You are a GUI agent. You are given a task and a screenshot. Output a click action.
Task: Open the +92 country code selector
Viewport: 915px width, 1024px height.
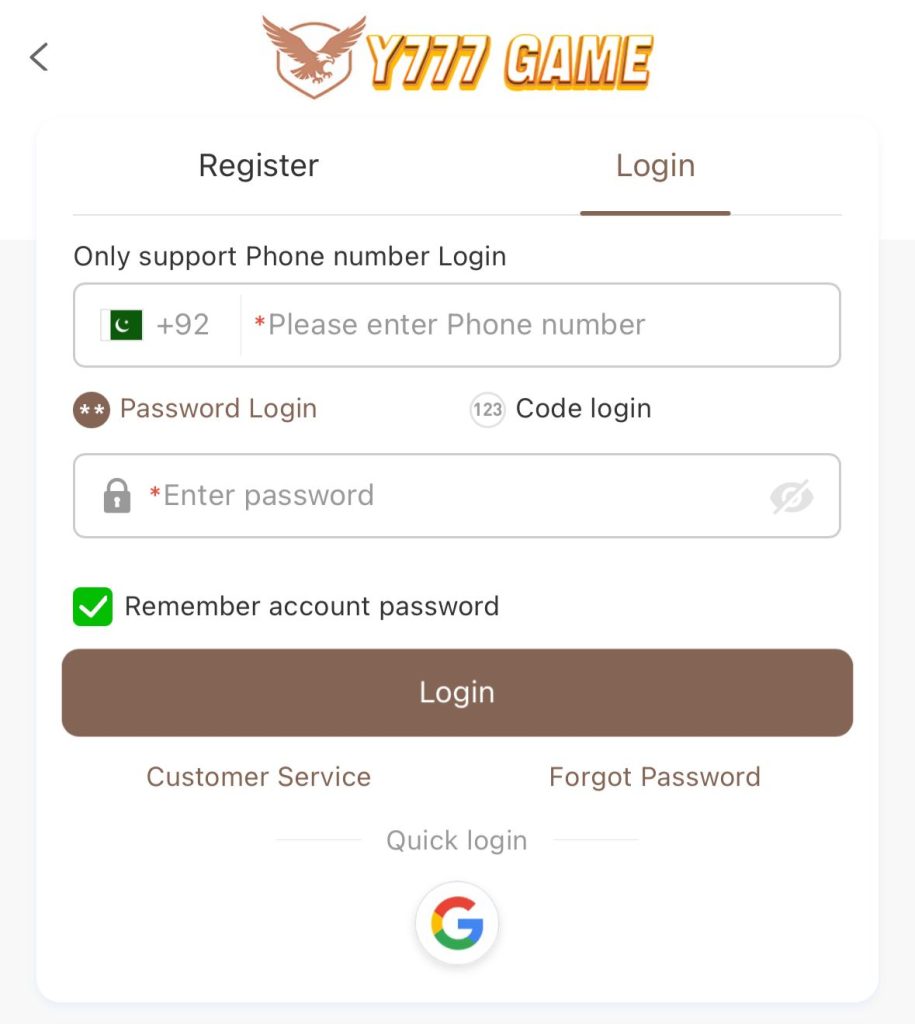(157, 325)
